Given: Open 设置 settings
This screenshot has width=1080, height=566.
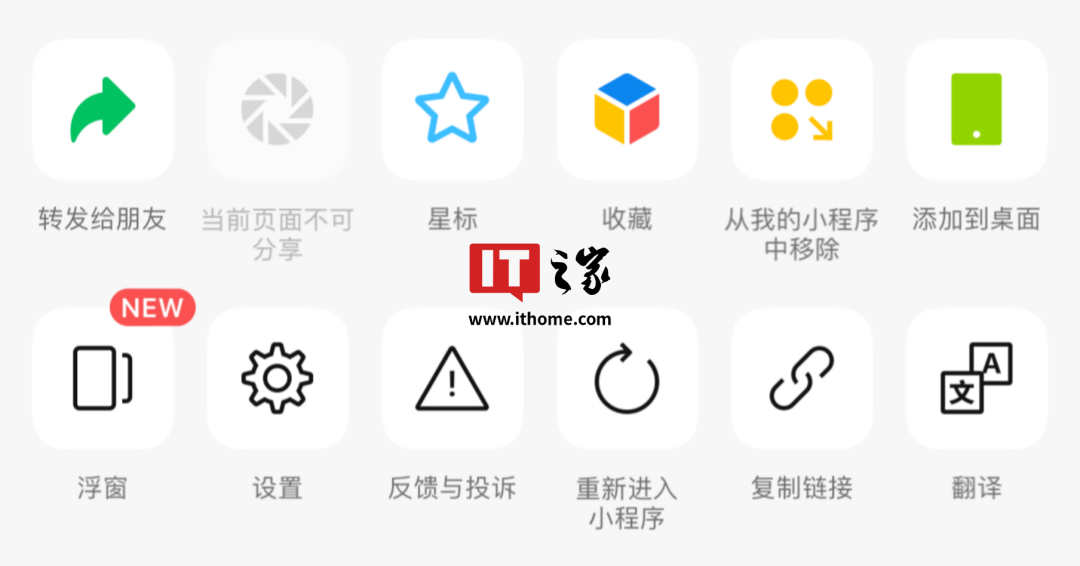Looking at the screenshot, I should pyautogui.click(x=277, y=379).
